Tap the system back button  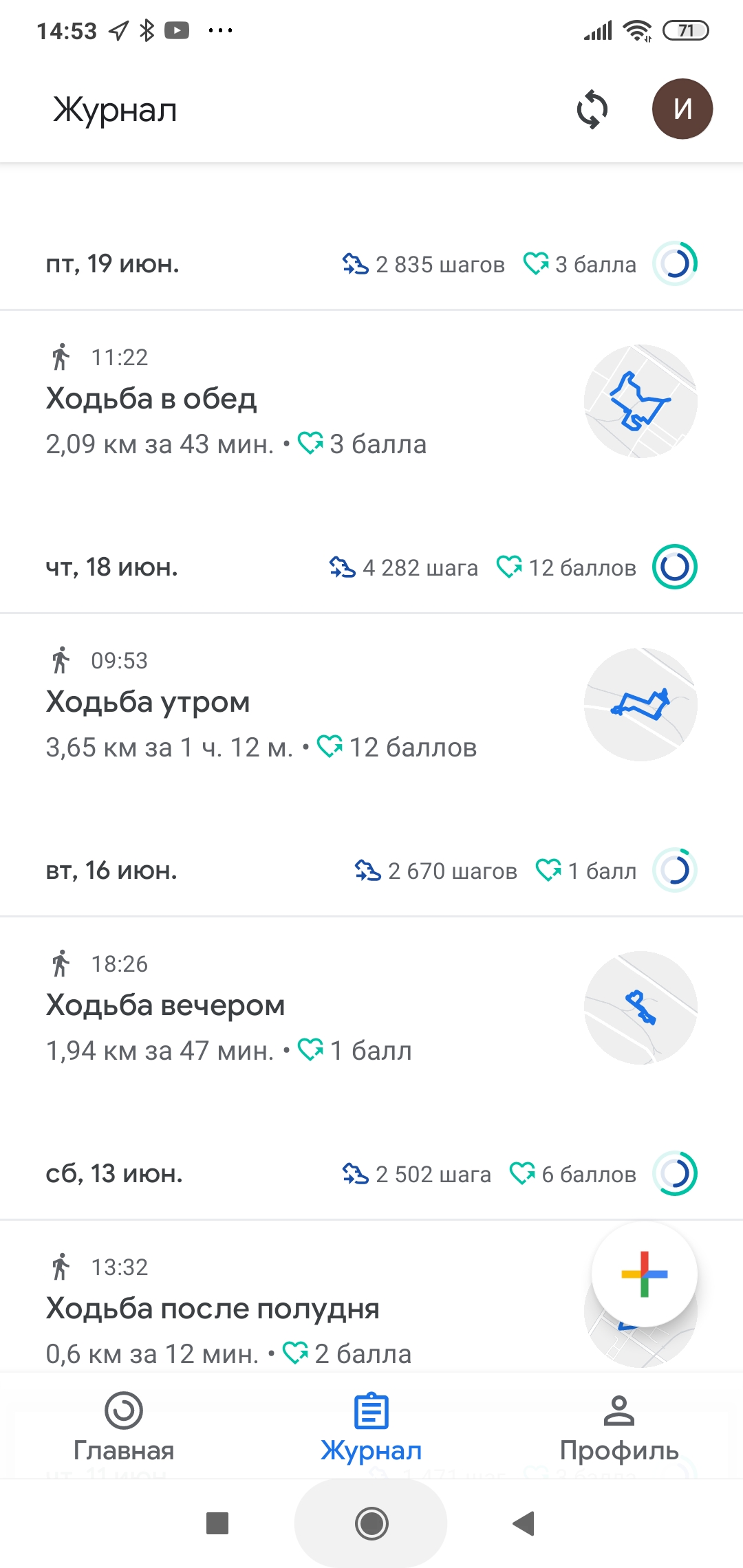point(524,1523)
